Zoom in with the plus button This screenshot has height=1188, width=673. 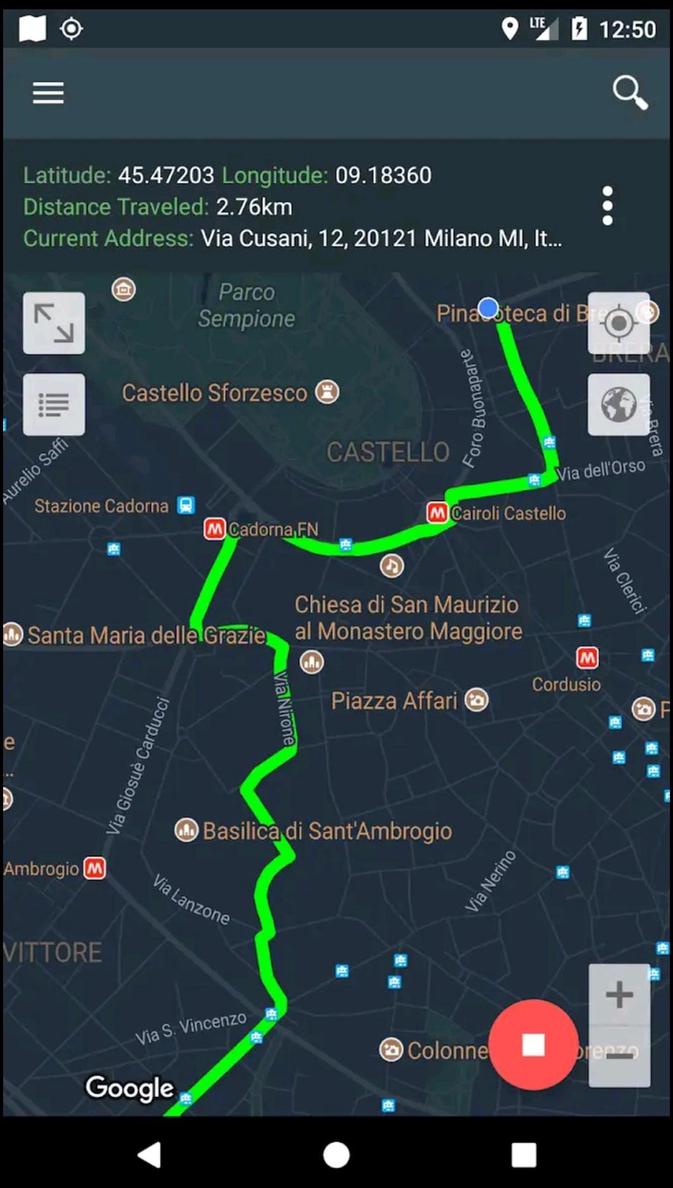[619, 994]
